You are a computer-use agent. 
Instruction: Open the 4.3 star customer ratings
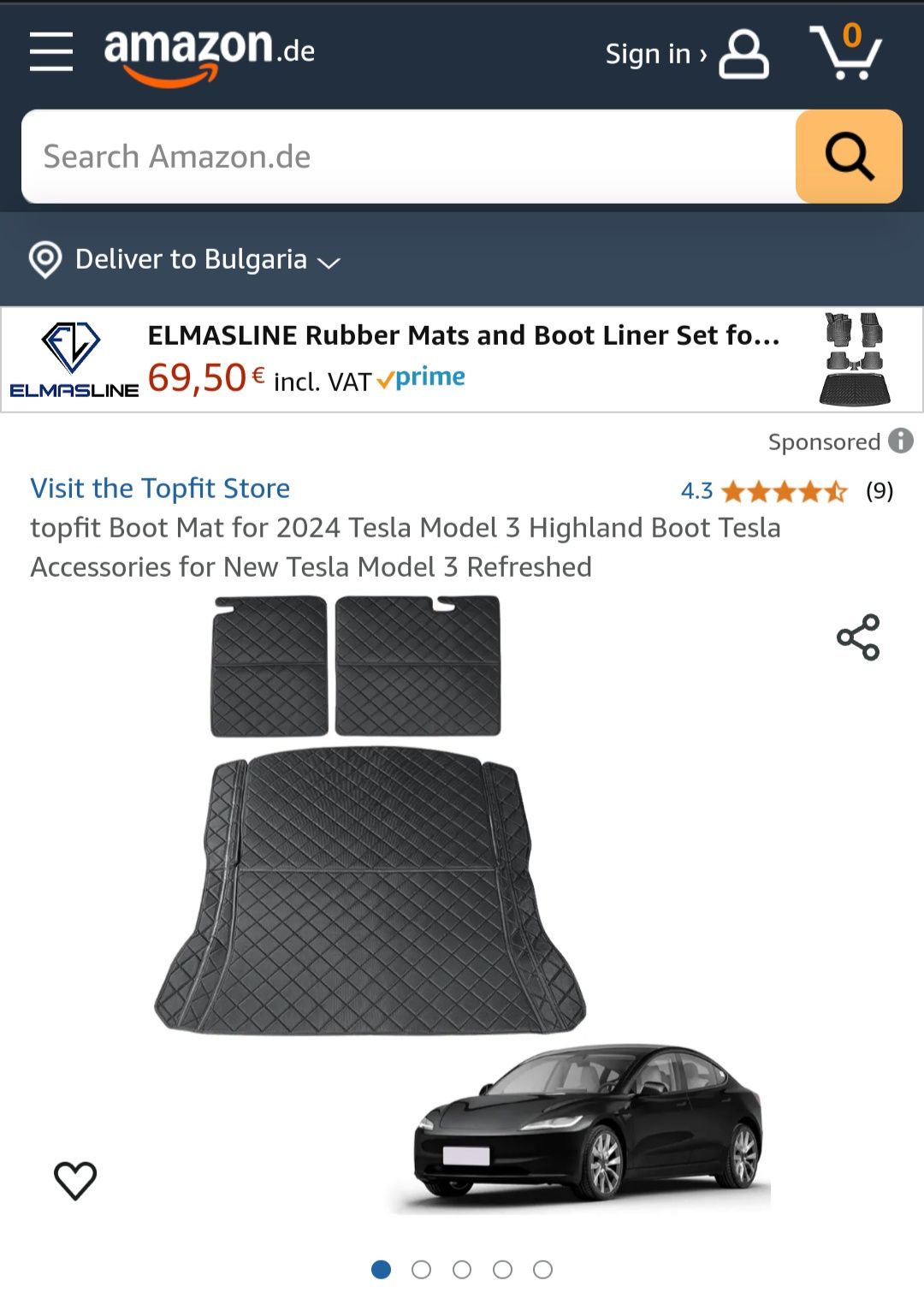coord(784,491)
